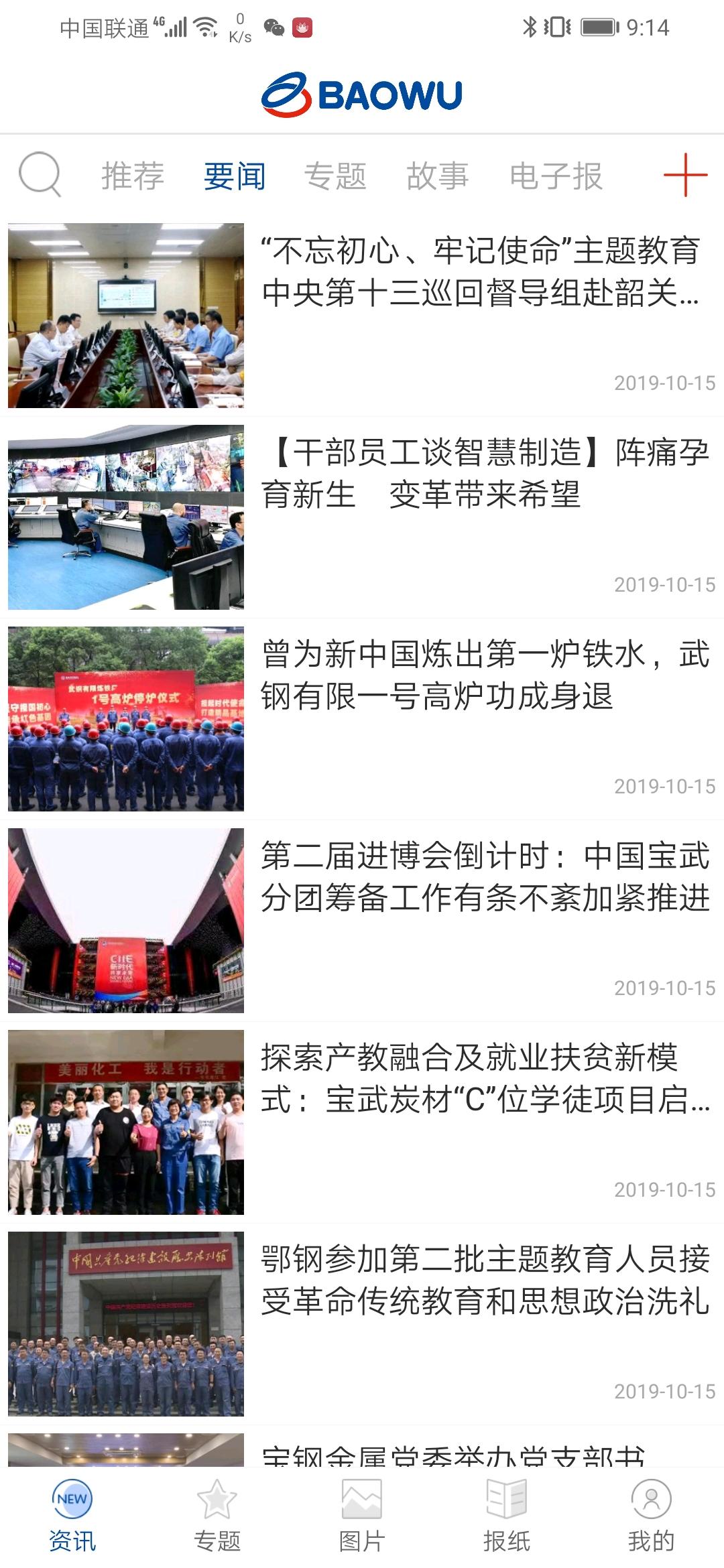Open the partially visible 宝钢金属党委 article
Screen dimensions: 724x1568
(x=452, y=1453)
